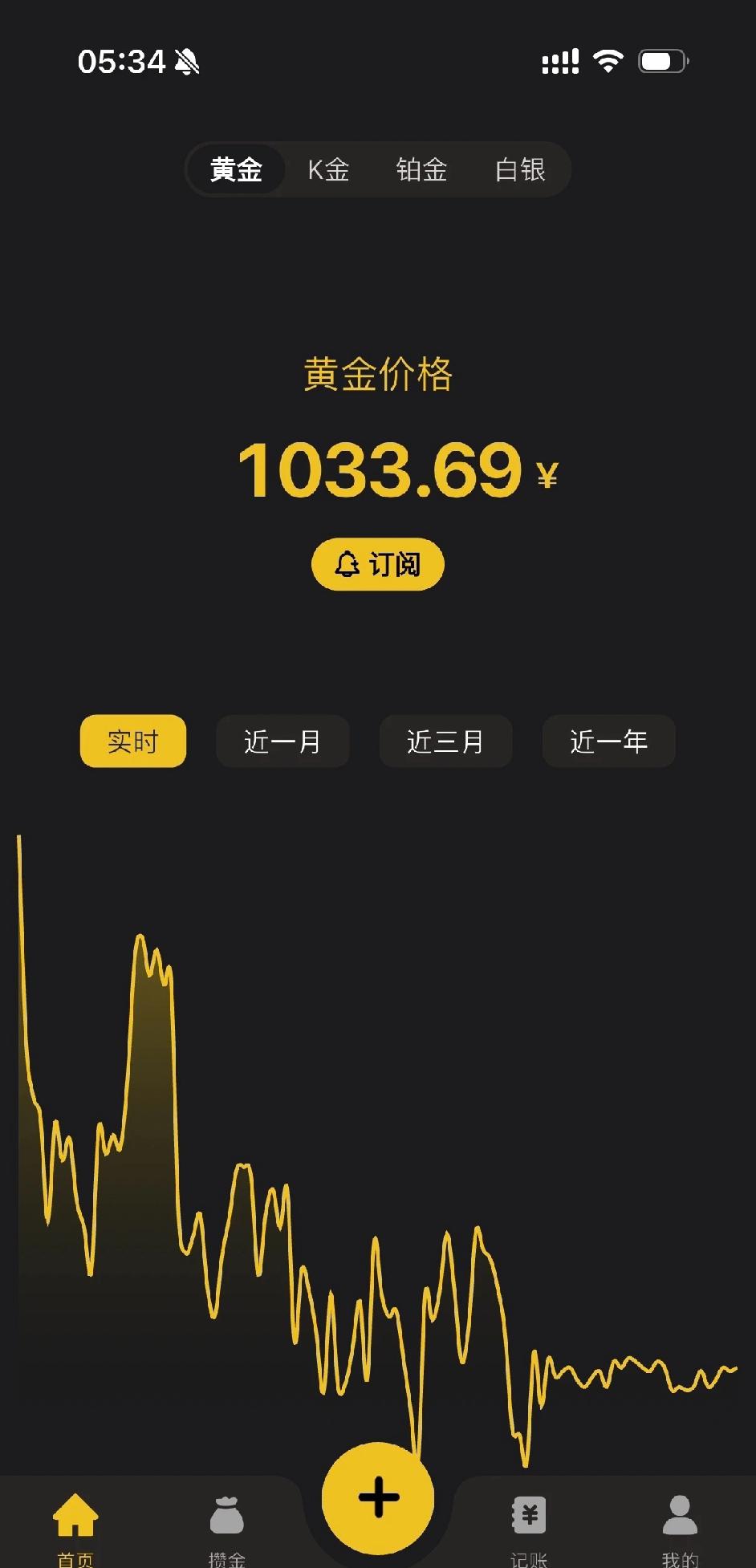Tap the Wi-Fi icon in the status bar
756x1568 pixels.
pos(608,59)
